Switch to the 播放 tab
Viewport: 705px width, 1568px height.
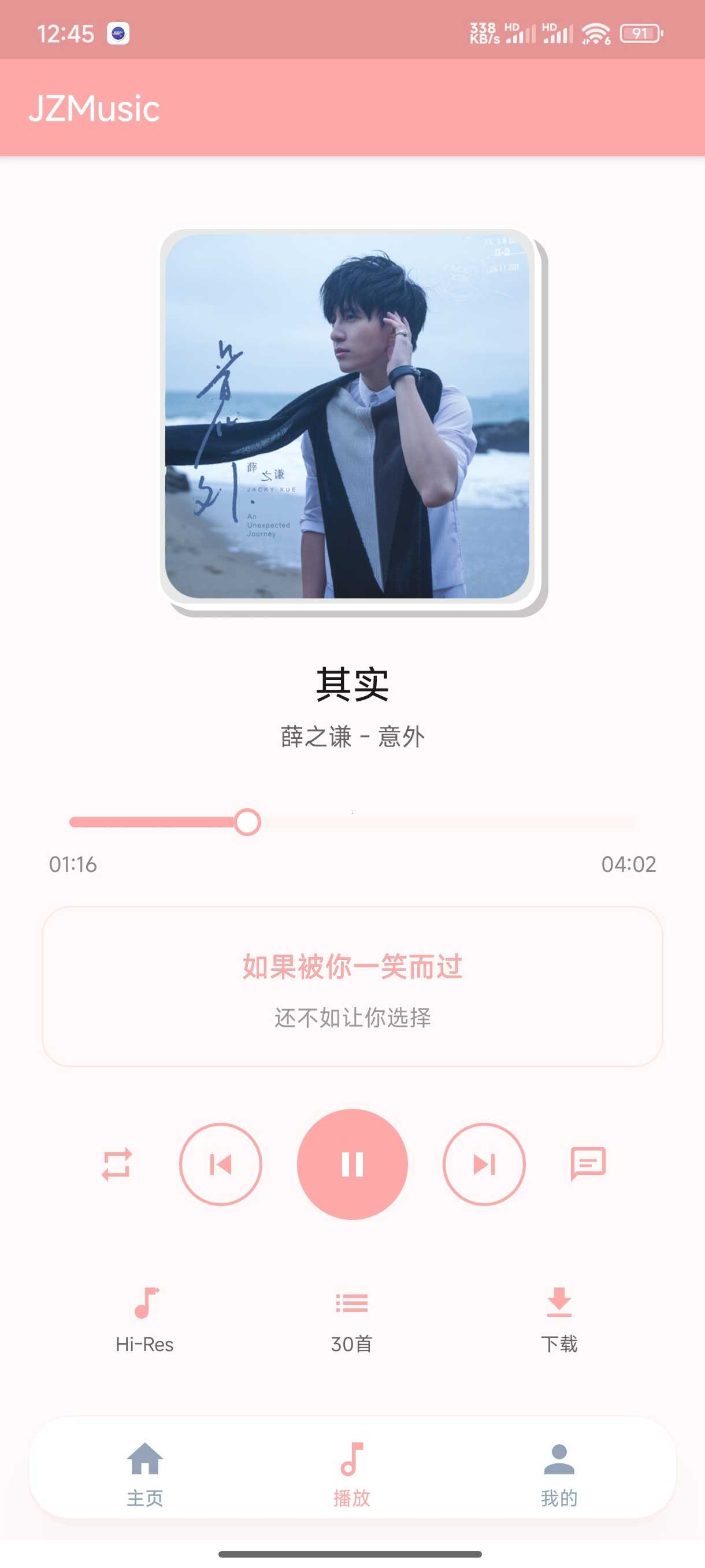[x=351, y=1473]
